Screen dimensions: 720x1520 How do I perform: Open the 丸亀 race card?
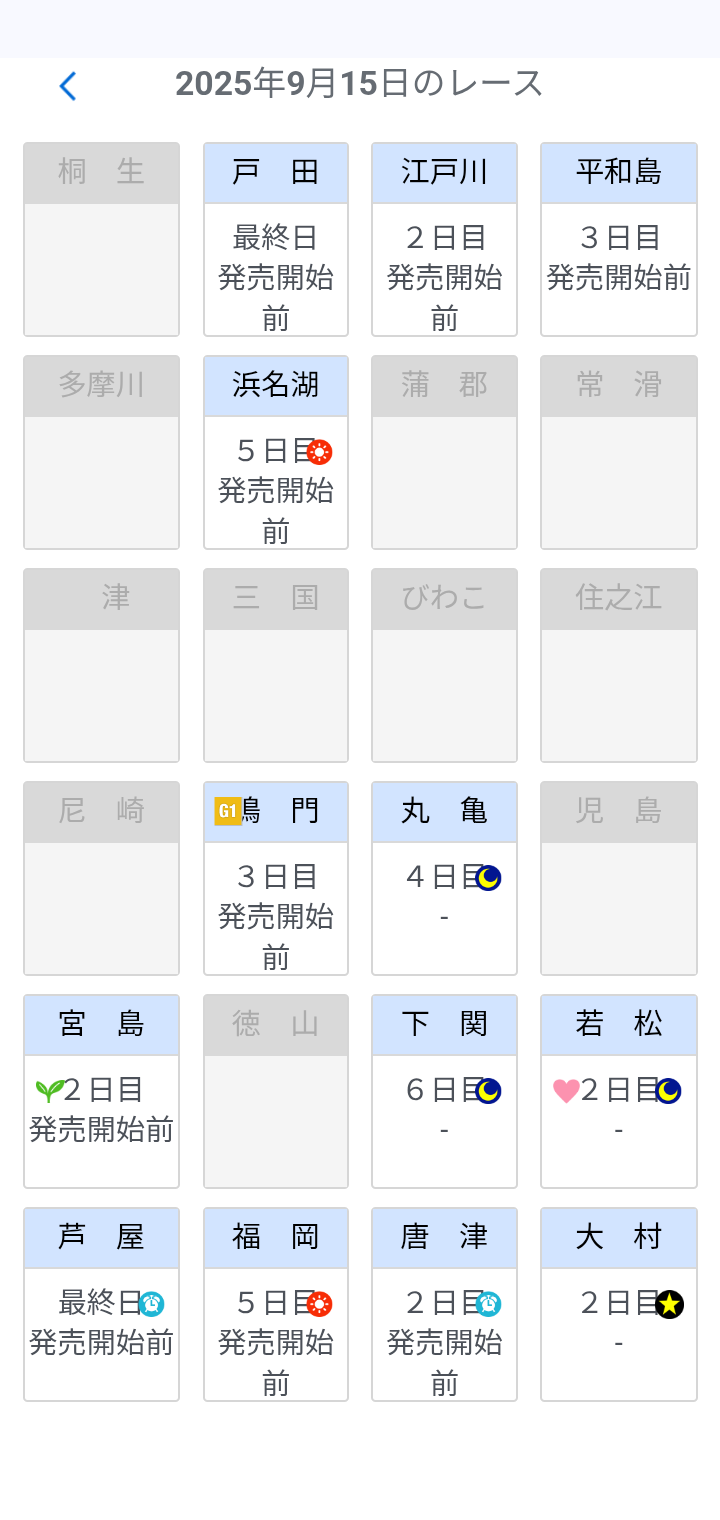444,879
